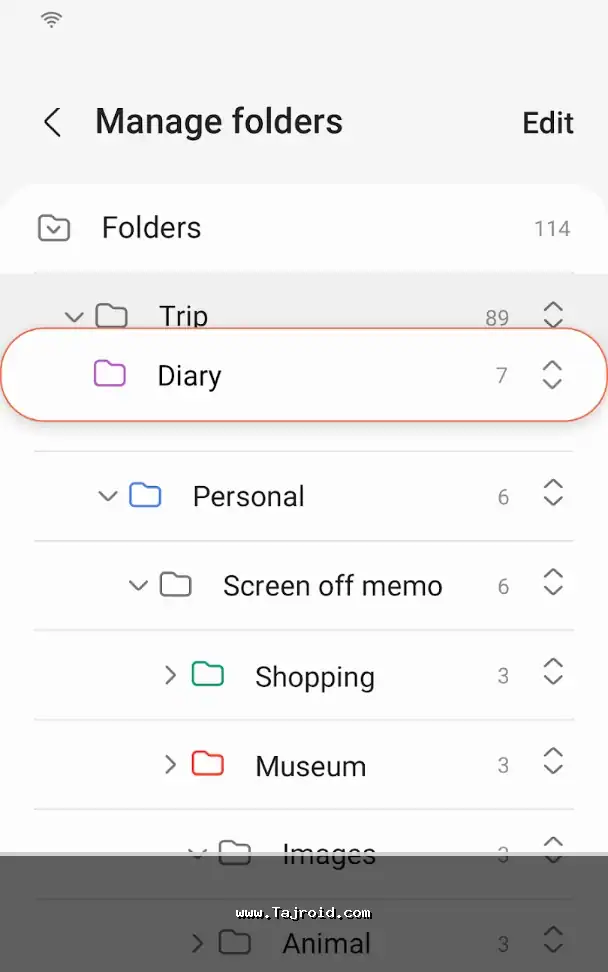Collapse the Trip folder
Image resolution: width=608 pixels, height=972 pixels.
point(73,317)
